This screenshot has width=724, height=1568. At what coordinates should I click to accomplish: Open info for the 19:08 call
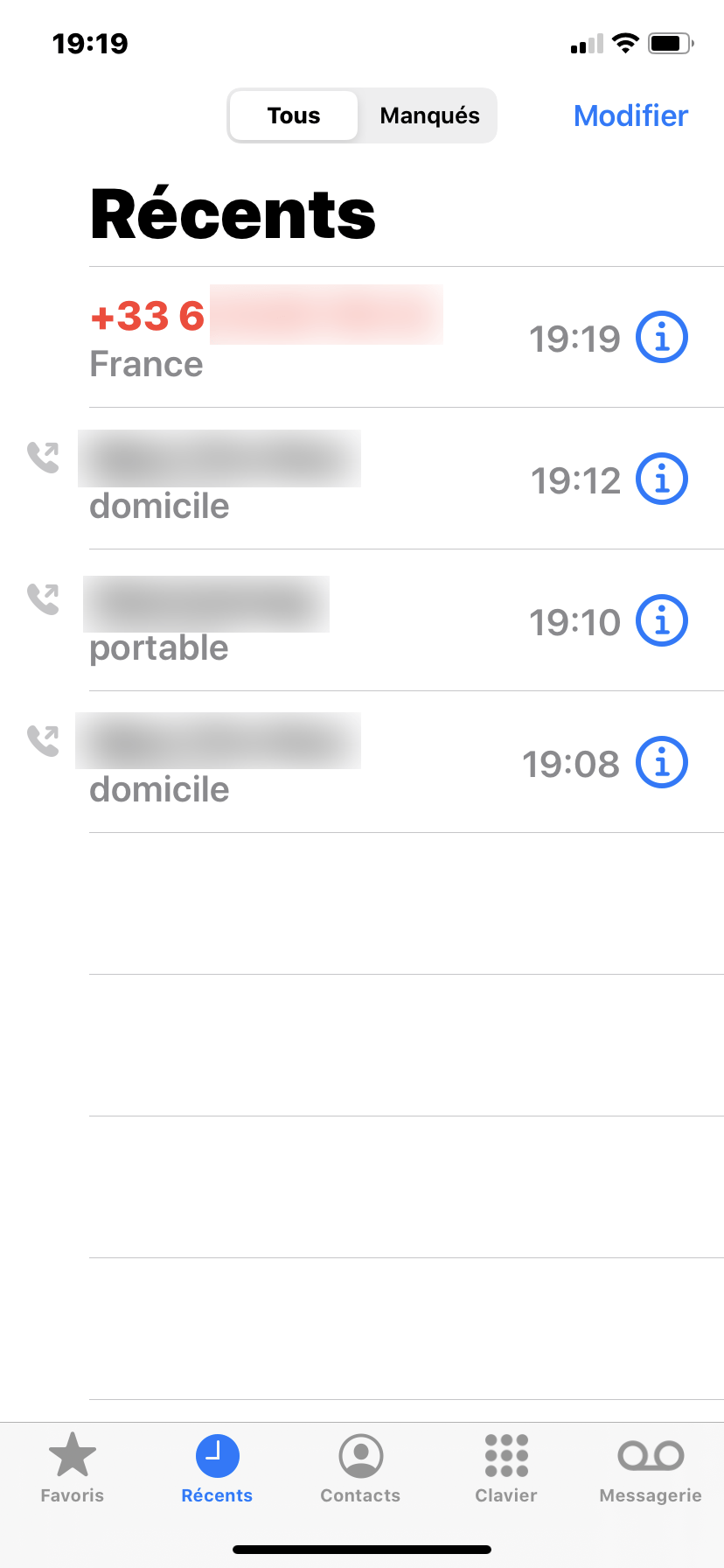(x=662, y=762)
